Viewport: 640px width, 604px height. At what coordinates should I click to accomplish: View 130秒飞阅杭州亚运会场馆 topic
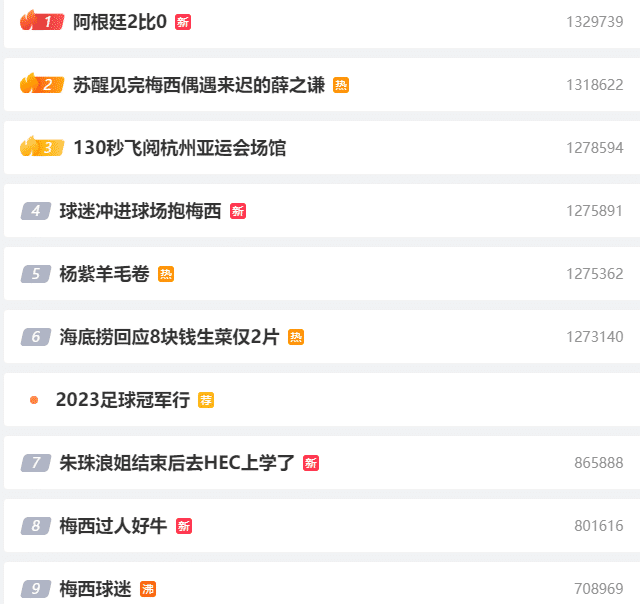[180, 148]
